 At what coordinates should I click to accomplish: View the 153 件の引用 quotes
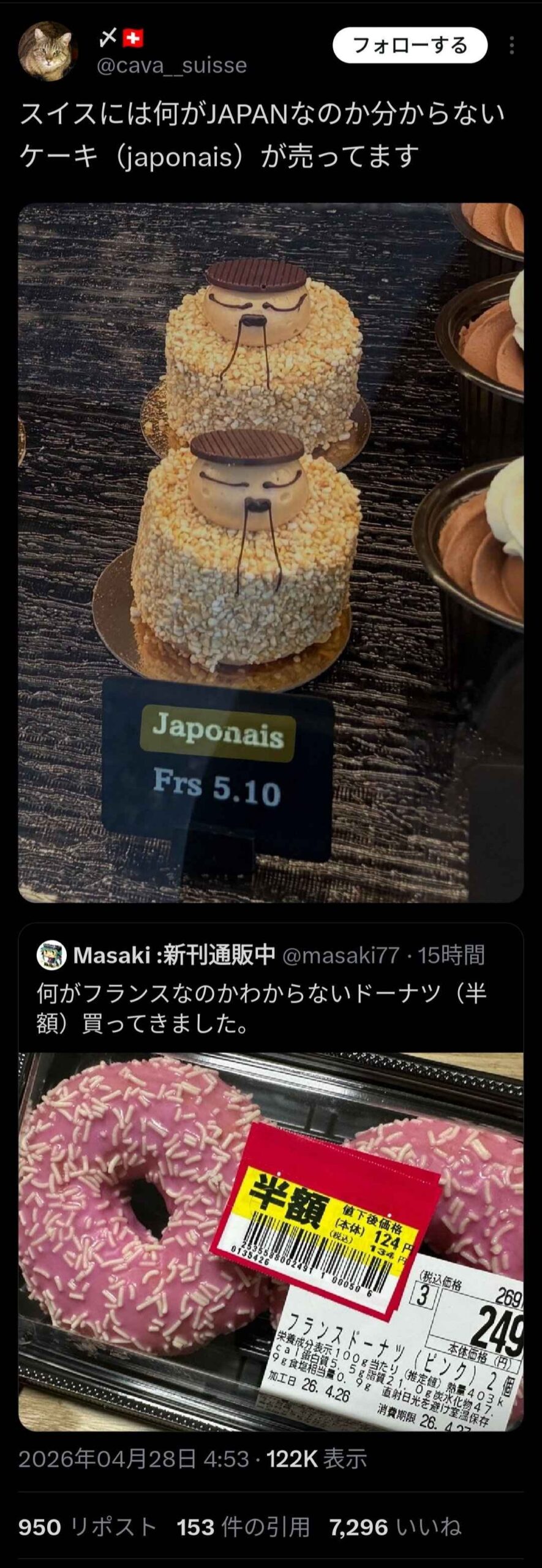(x=243, y=1526)
